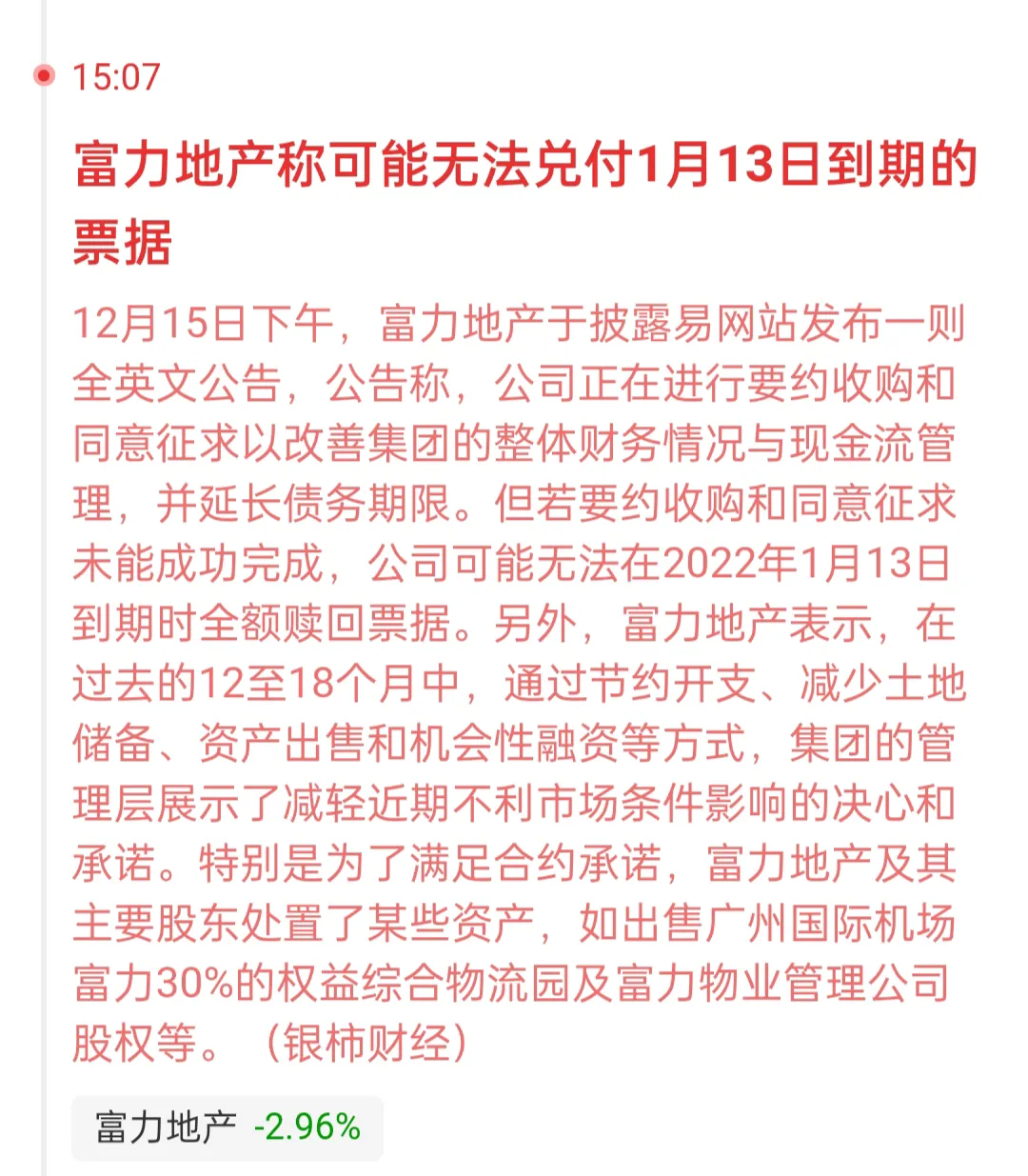Open the 富力地产 stock chip
This screenshot has width=1028, height=1176.
point(227,1127)
